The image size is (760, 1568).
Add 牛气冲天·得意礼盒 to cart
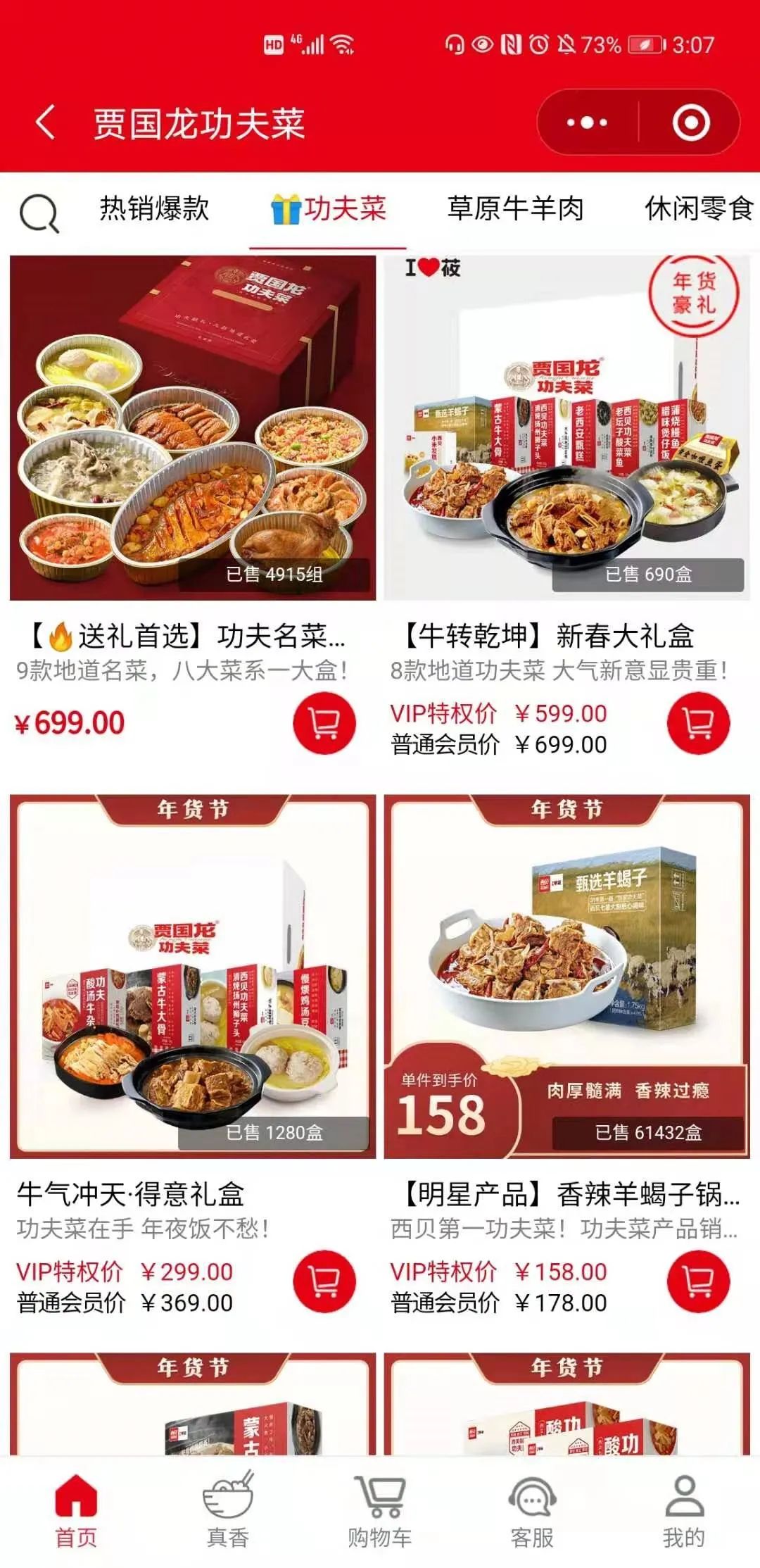324,1281
